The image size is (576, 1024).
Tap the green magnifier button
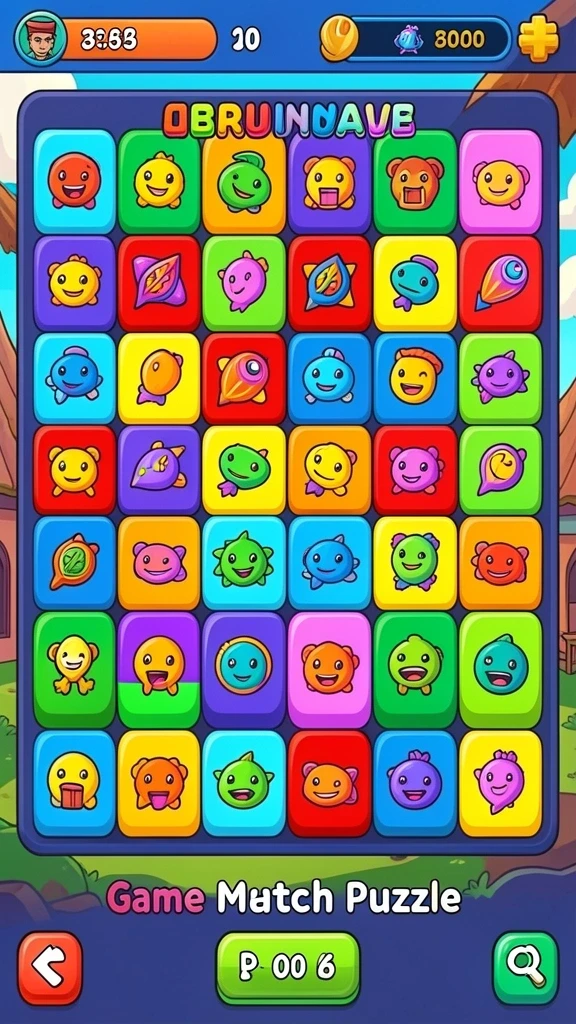click(526, 967)
